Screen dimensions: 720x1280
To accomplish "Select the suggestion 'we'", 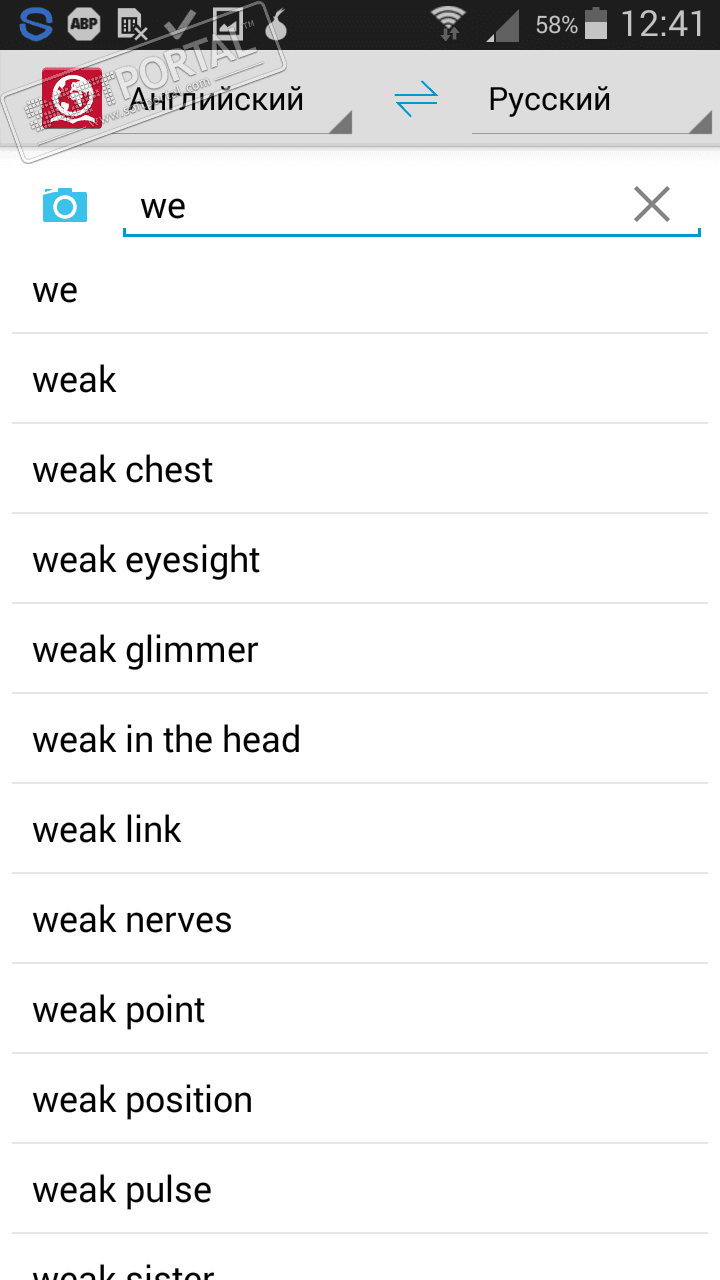I will click(x=360, y=291).
